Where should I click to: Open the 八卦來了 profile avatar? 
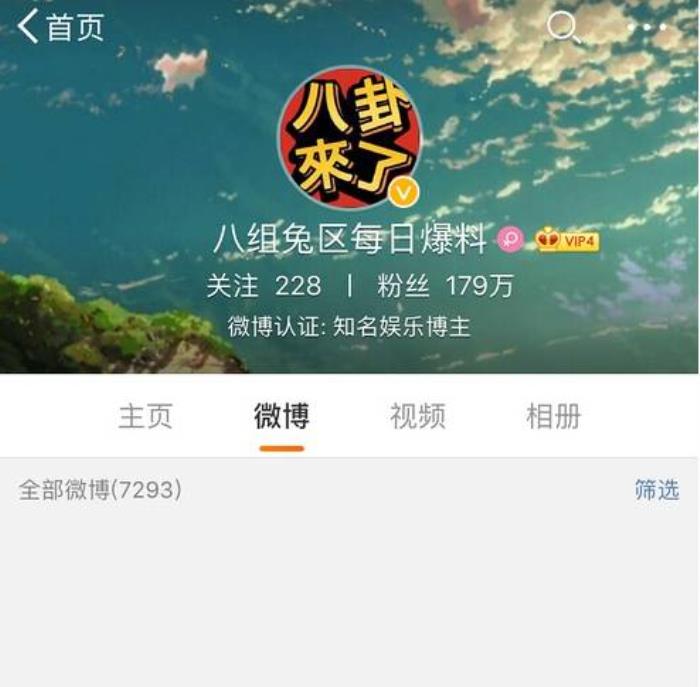[x=349, y=136]
